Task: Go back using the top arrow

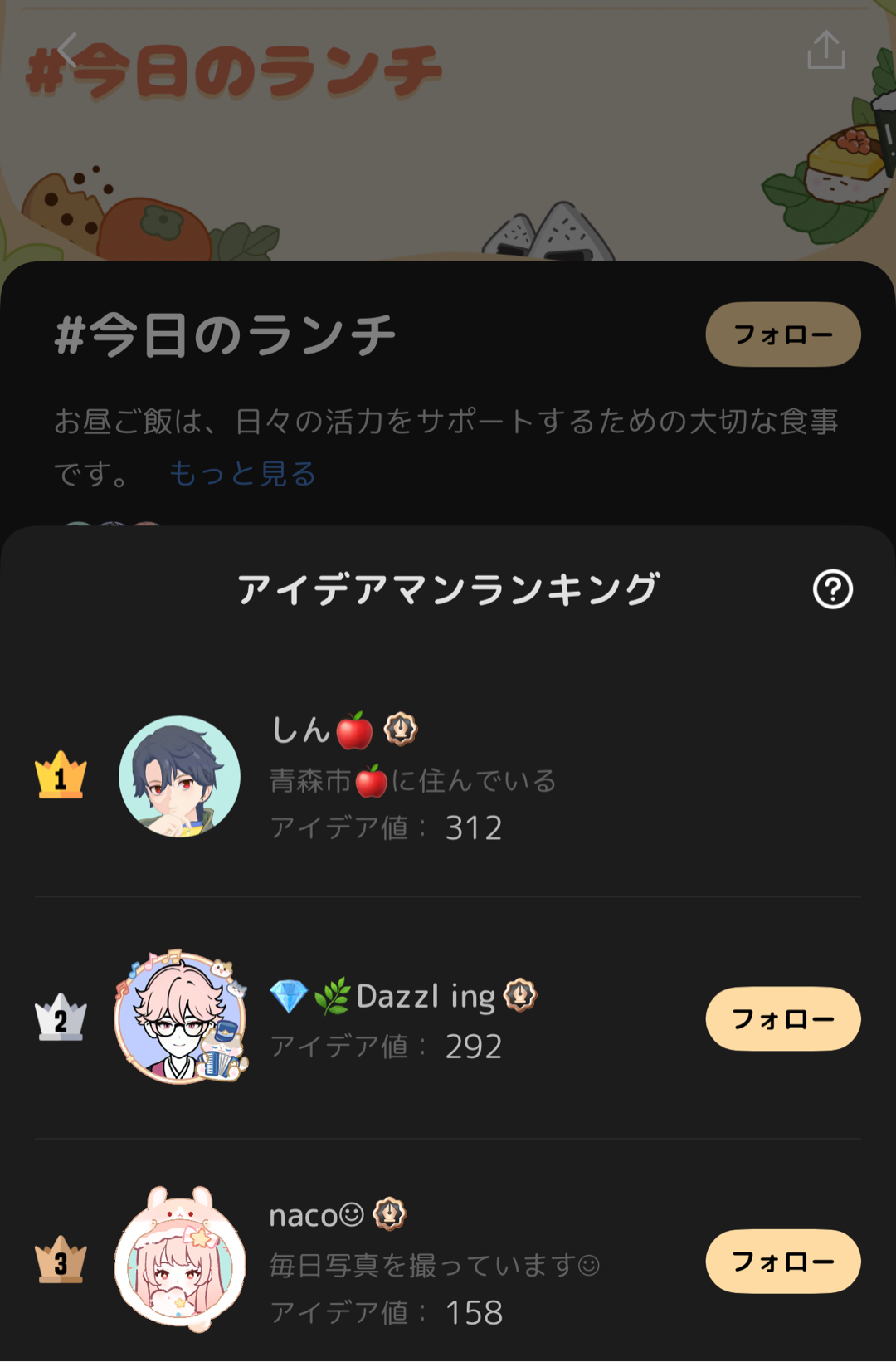Action: tap(68, 51)
